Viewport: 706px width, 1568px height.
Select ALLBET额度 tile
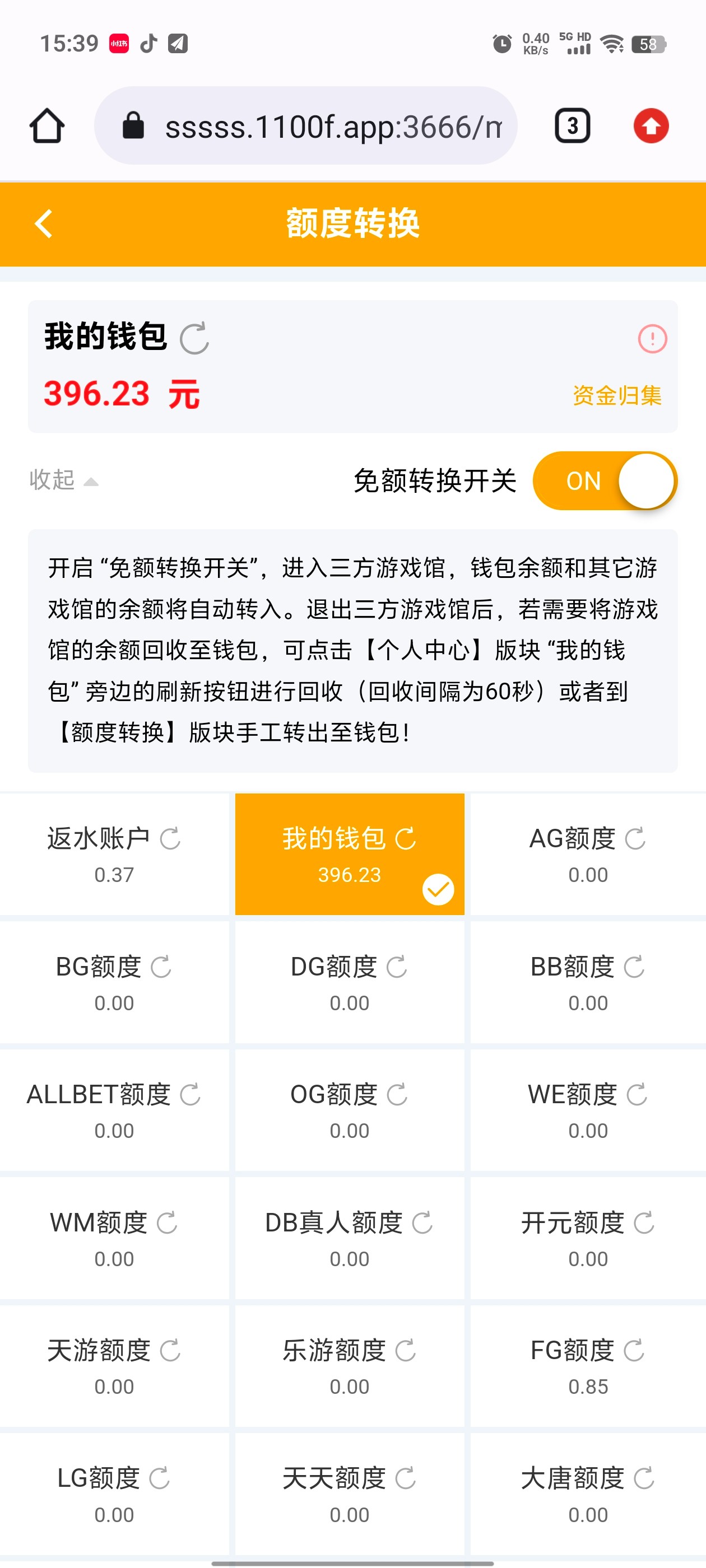pyautogui.click(x=114, y=1109)
